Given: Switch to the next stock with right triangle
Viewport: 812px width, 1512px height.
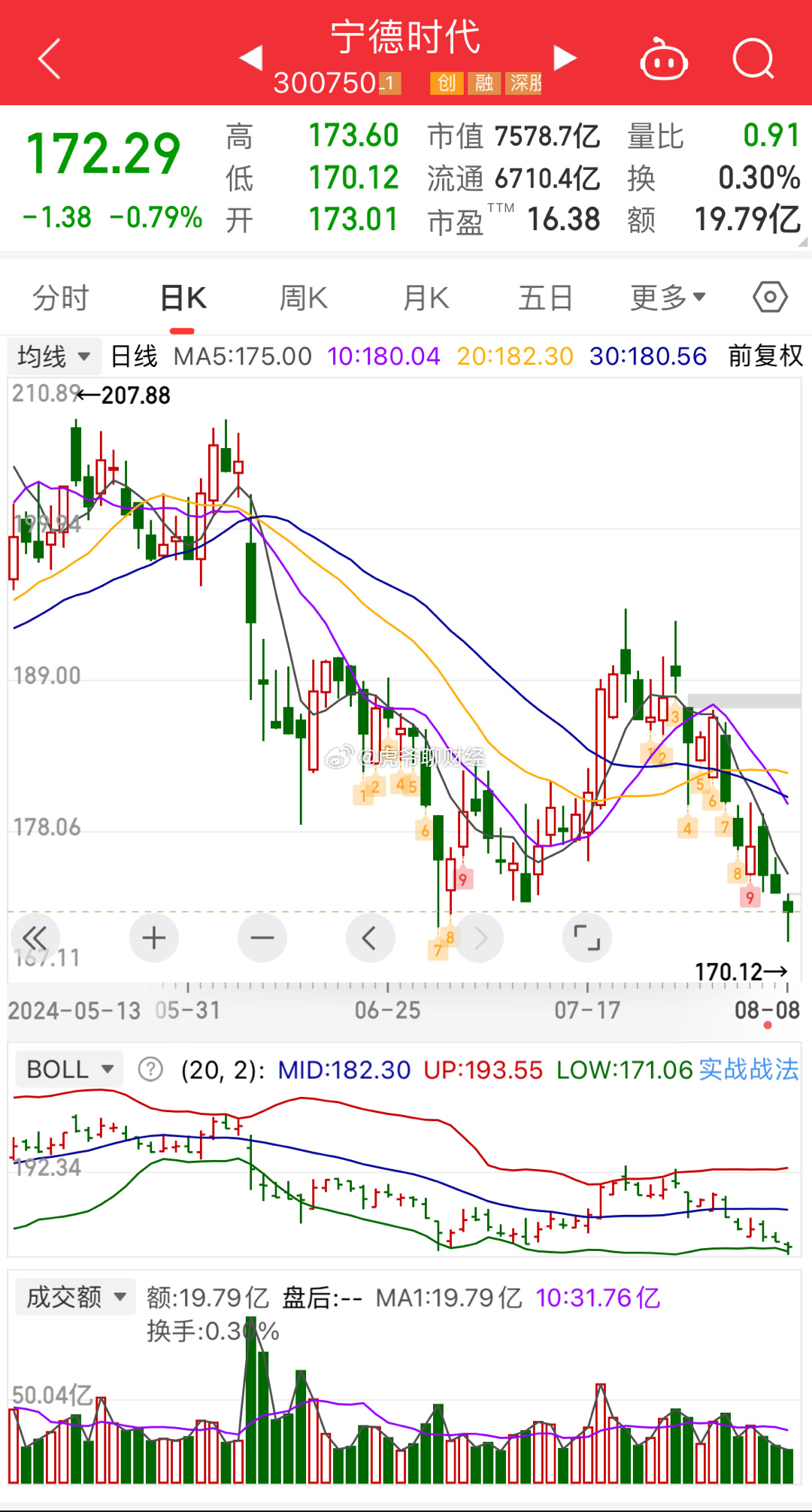Looking at the screenshot, I should 565,58.
